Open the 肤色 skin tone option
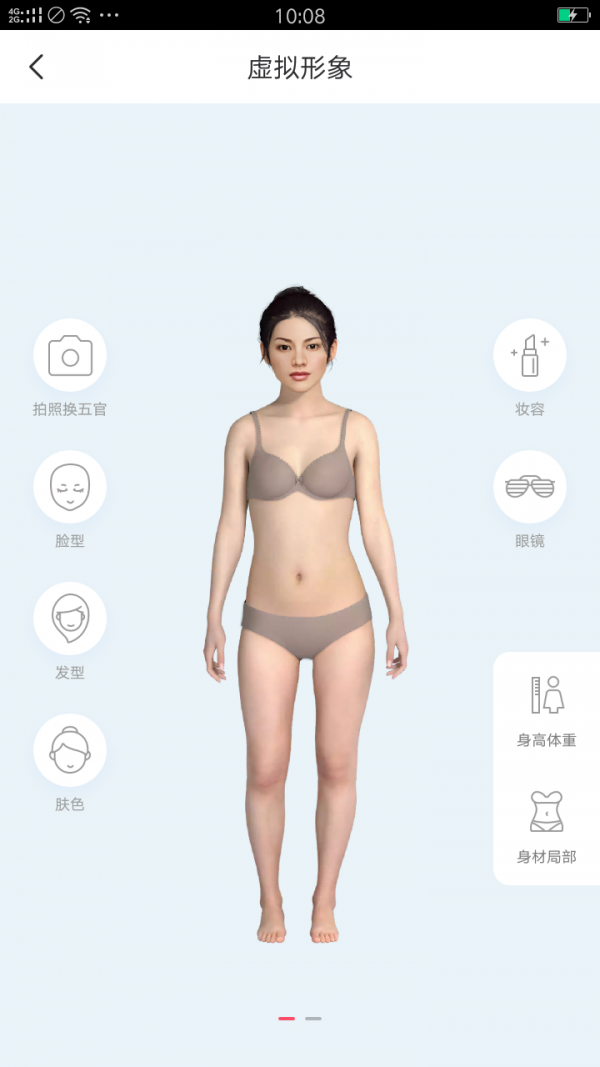 70,750
